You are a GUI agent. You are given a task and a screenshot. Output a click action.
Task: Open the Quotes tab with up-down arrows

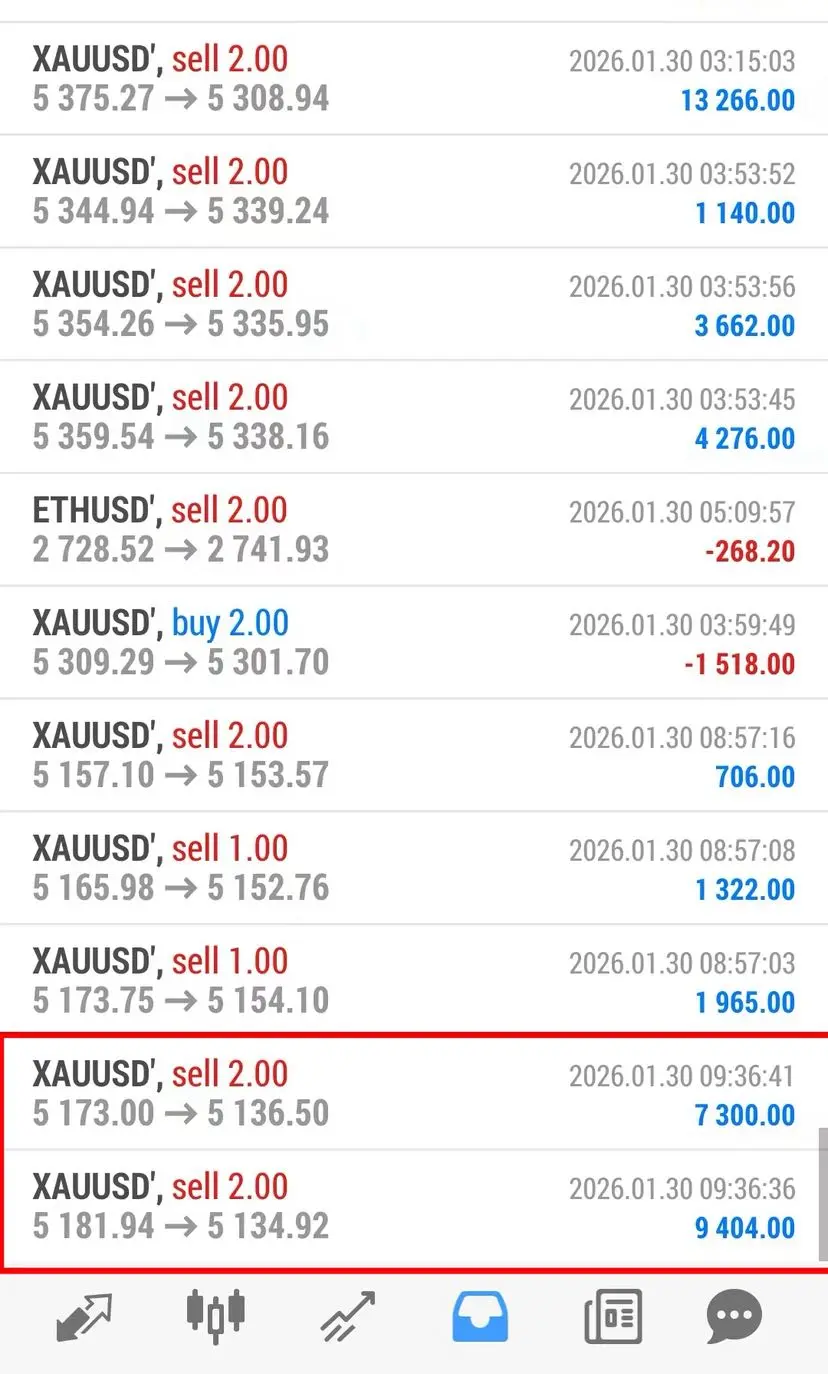pyautogui.click(x=85, y=1317)
